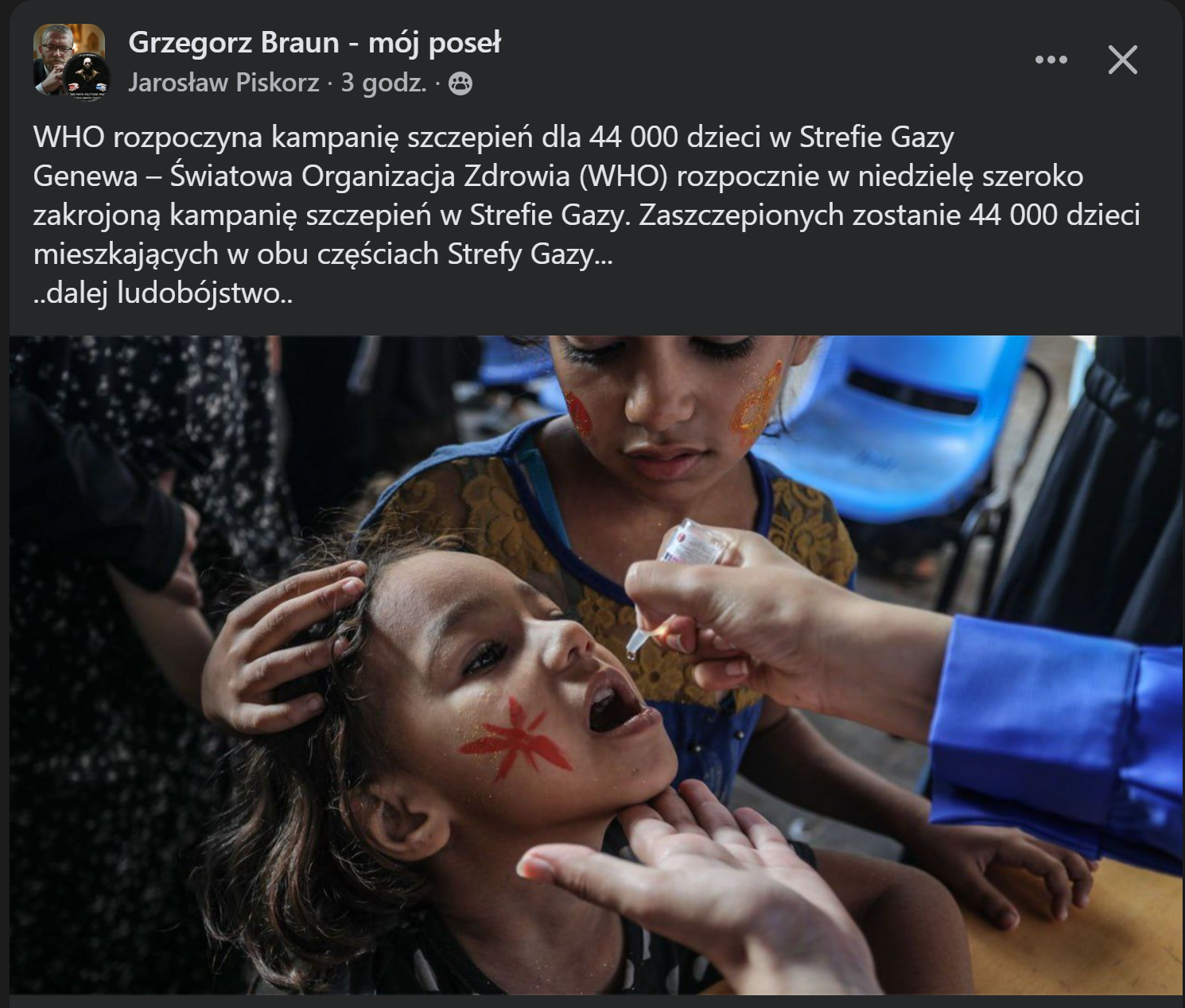View Jarosław Piskorz's profile
Viewport: 1185px width, 1008px height.
click(223, 83)
